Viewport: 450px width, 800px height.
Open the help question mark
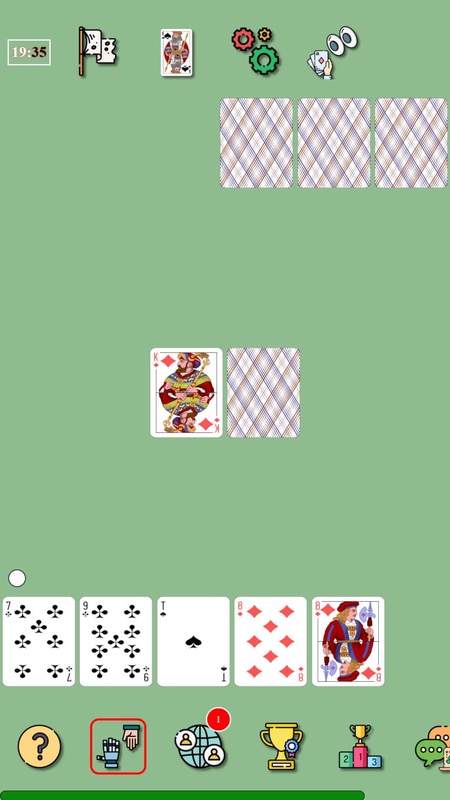(39, 747)
